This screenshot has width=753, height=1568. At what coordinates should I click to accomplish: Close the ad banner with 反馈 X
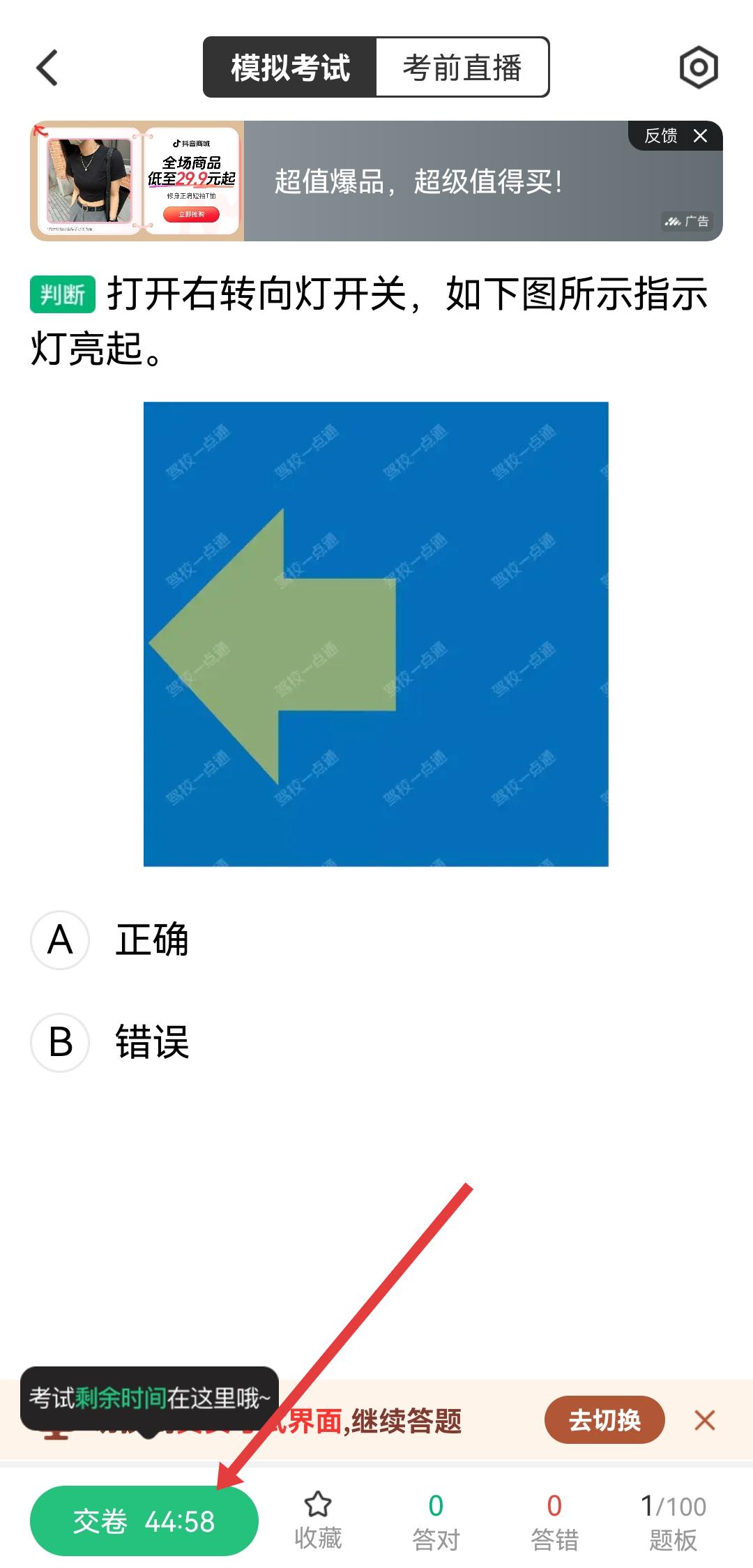tap(701, 136)
